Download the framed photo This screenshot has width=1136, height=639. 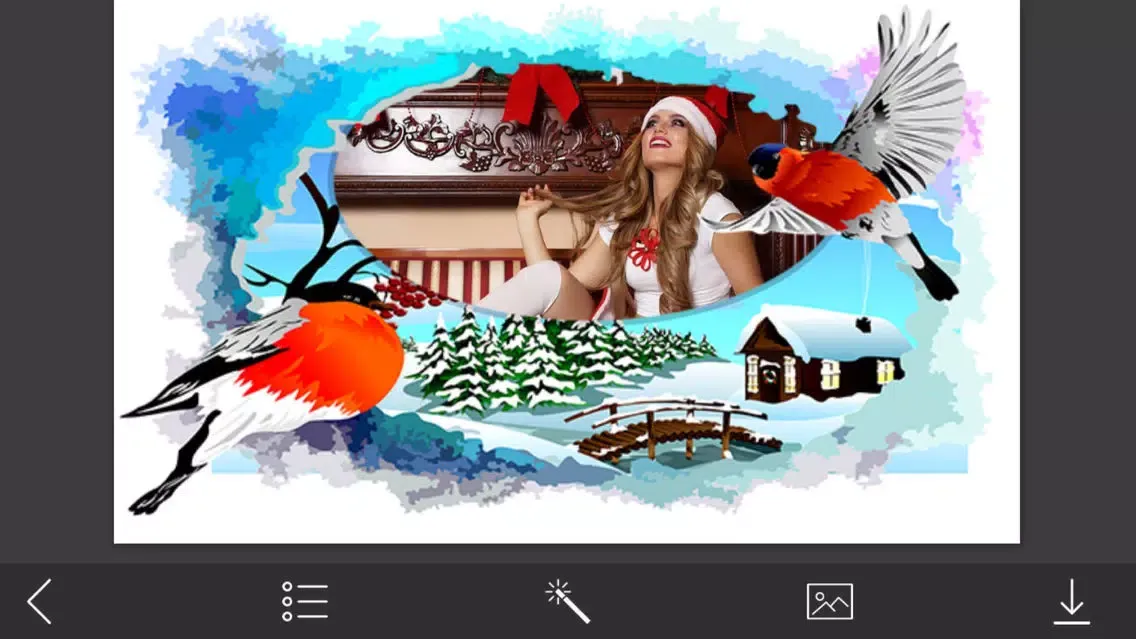coord(1071,602)
